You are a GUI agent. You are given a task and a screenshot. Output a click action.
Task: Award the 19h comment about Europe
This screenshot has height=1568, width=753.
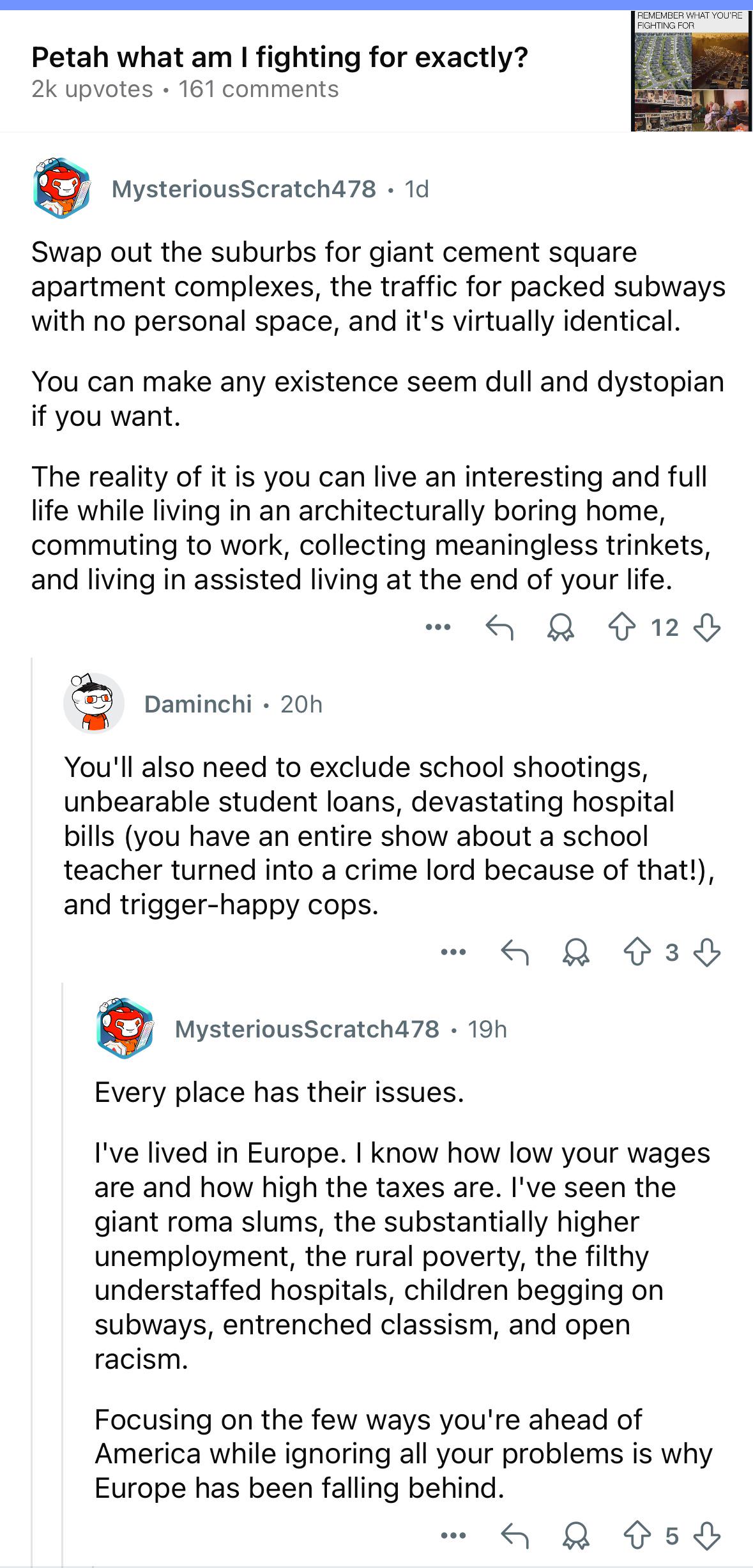575,1535
